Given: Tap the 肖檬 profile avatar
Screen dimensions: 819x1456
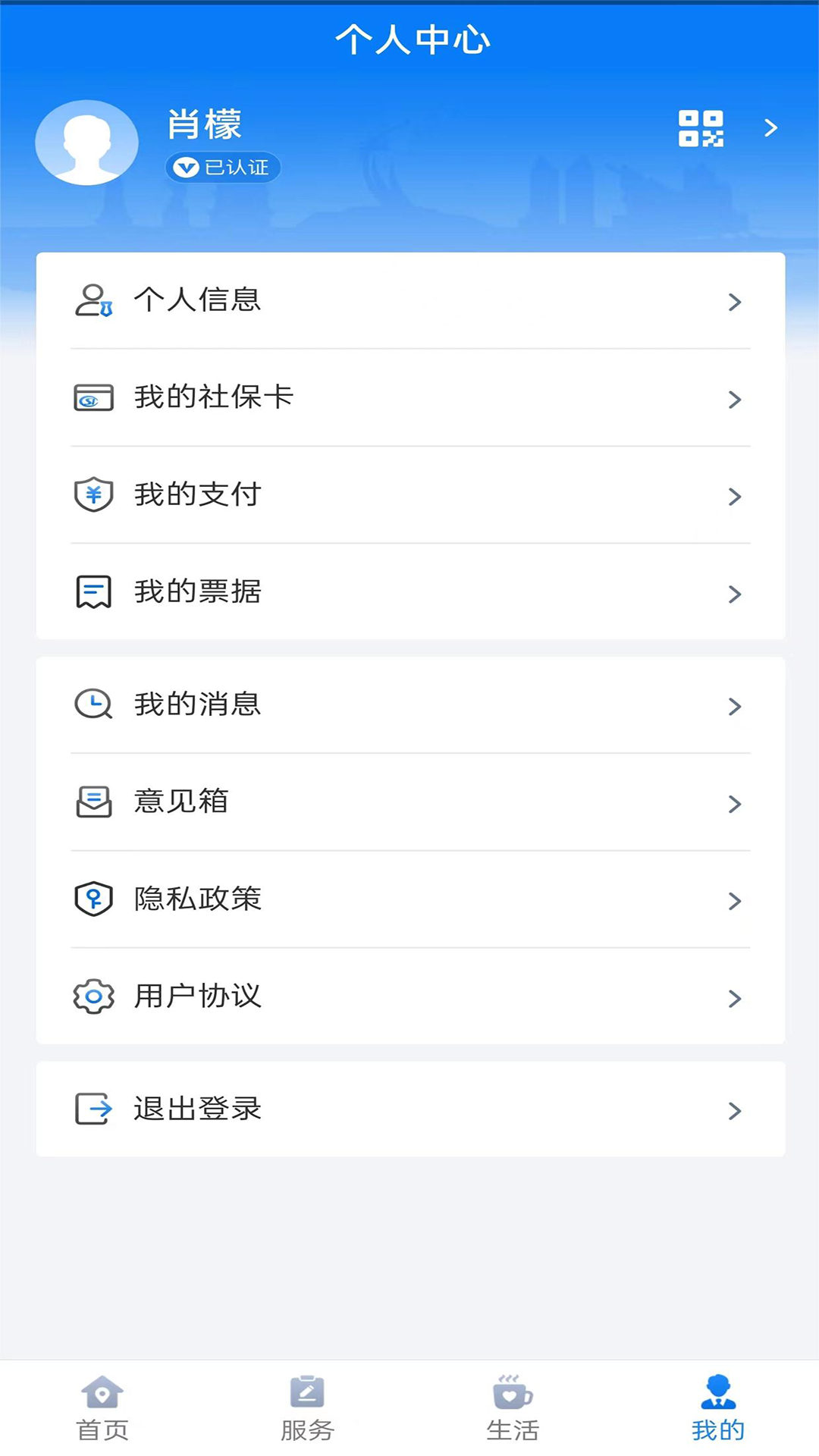Looking at the screenshot, I should pyautogui.click(x=86, y=141).
